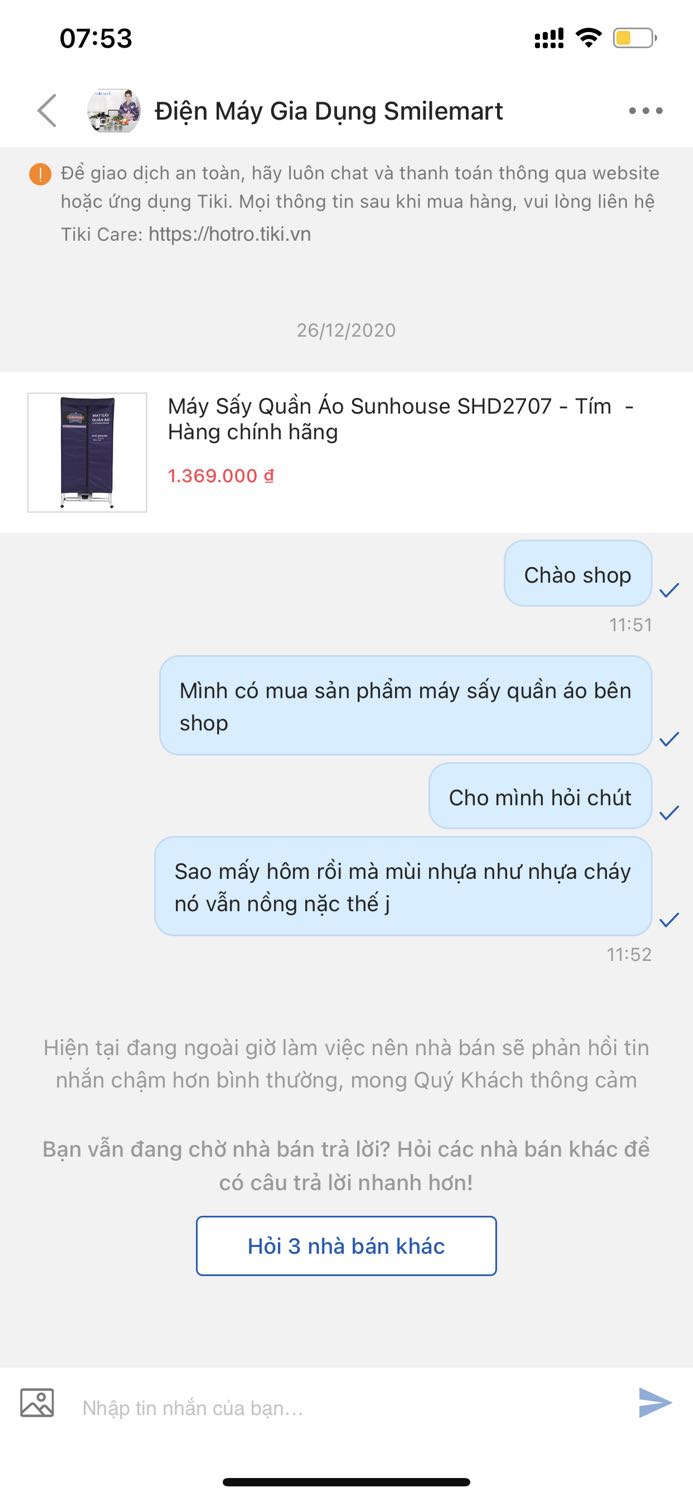Image resolution: width=693 pixels, height=1500 pixels.
Task: Open the three-dot overflow menu
Action: point(645,111)
